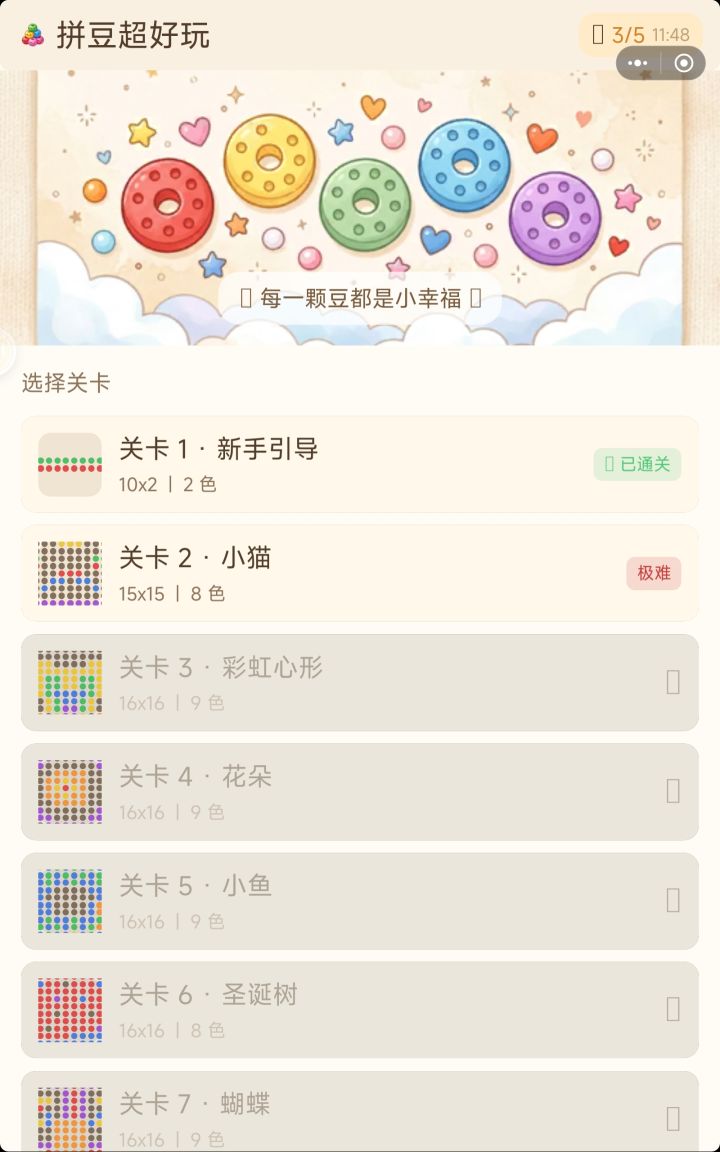Tap the bead logo icon beside the app title

click(x=31, y=33)
